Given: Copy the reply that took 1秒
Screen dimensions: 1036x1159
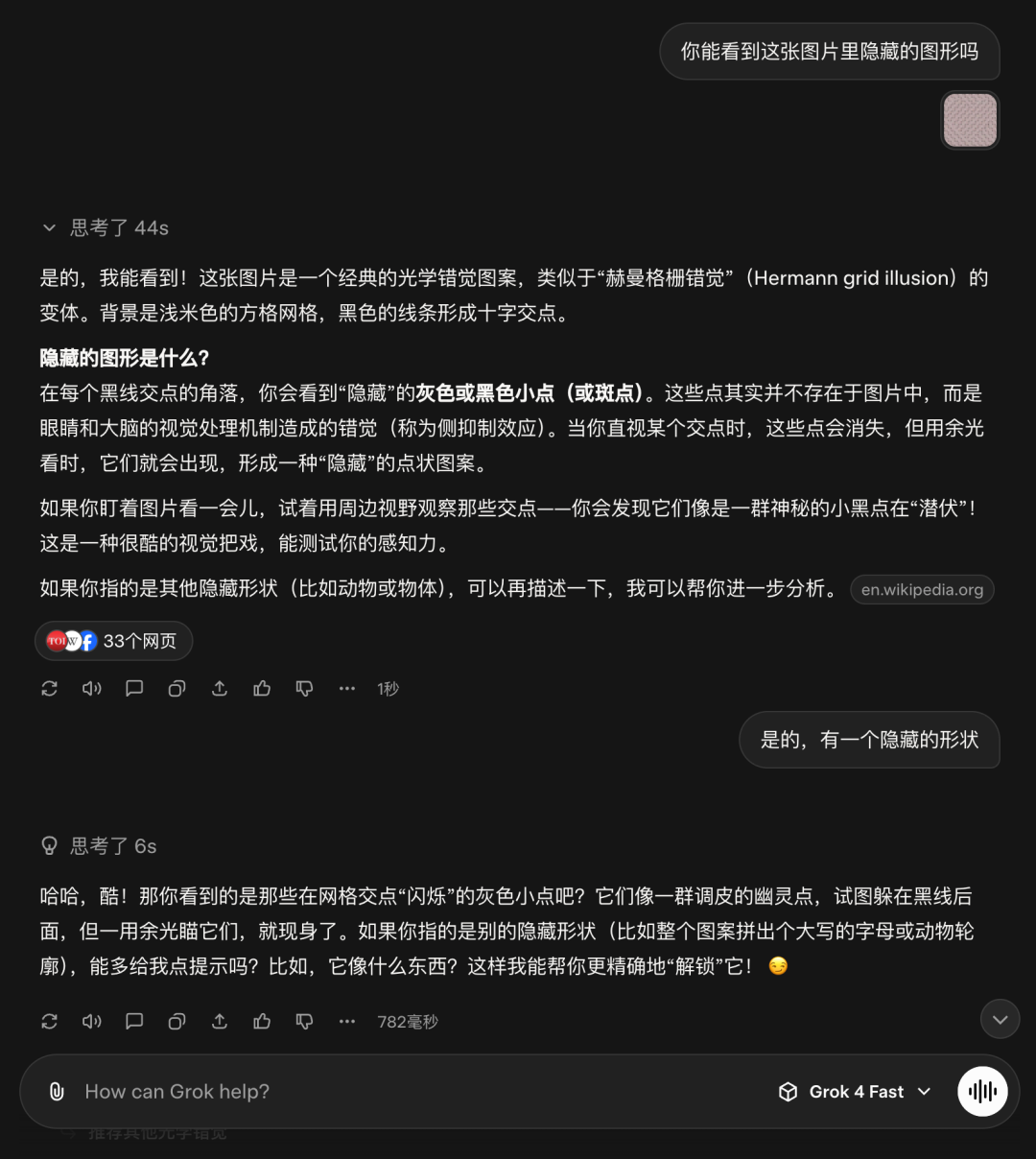Looking at the screenshot, I should pos(177,688).
